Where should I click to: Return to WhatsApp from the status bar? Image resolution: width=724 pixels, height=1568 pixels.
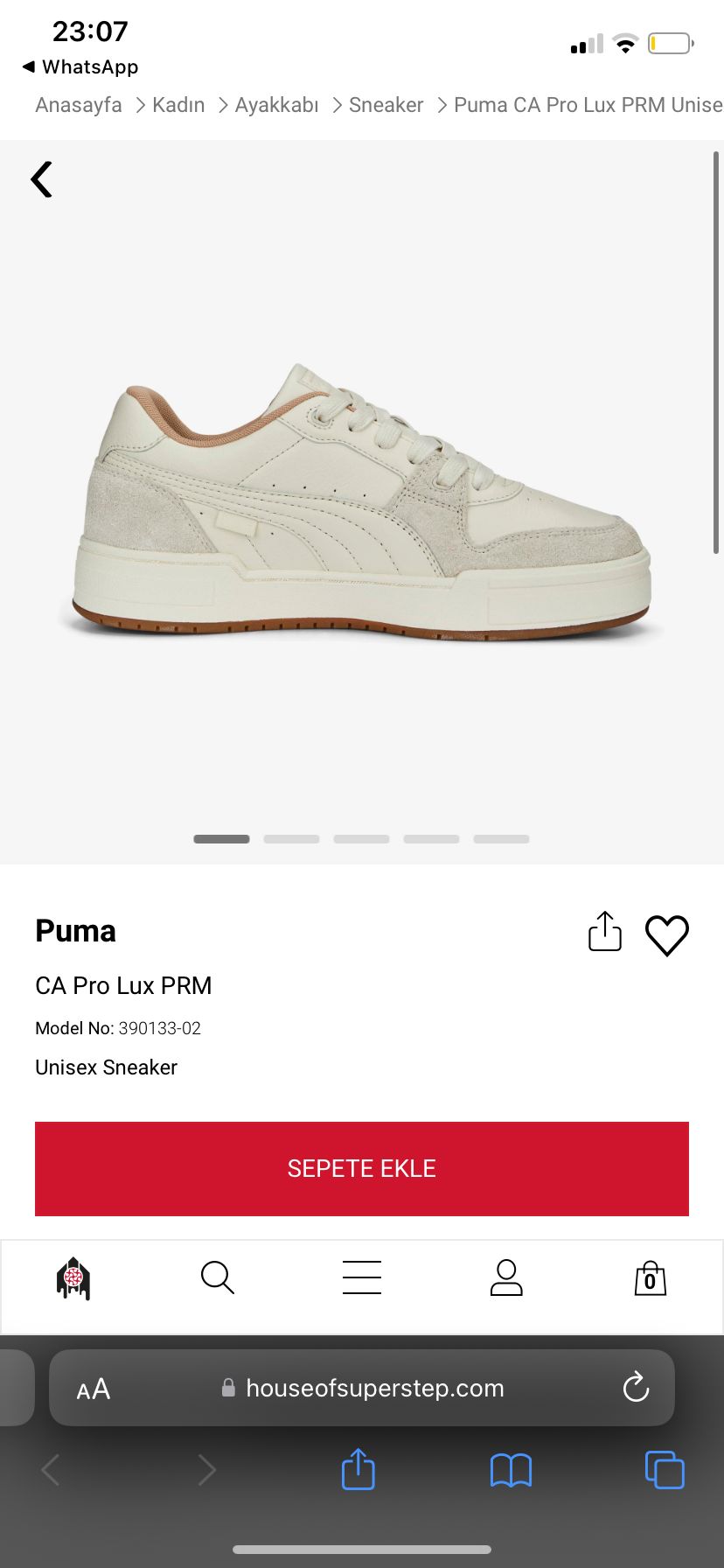tap(80, 66)
